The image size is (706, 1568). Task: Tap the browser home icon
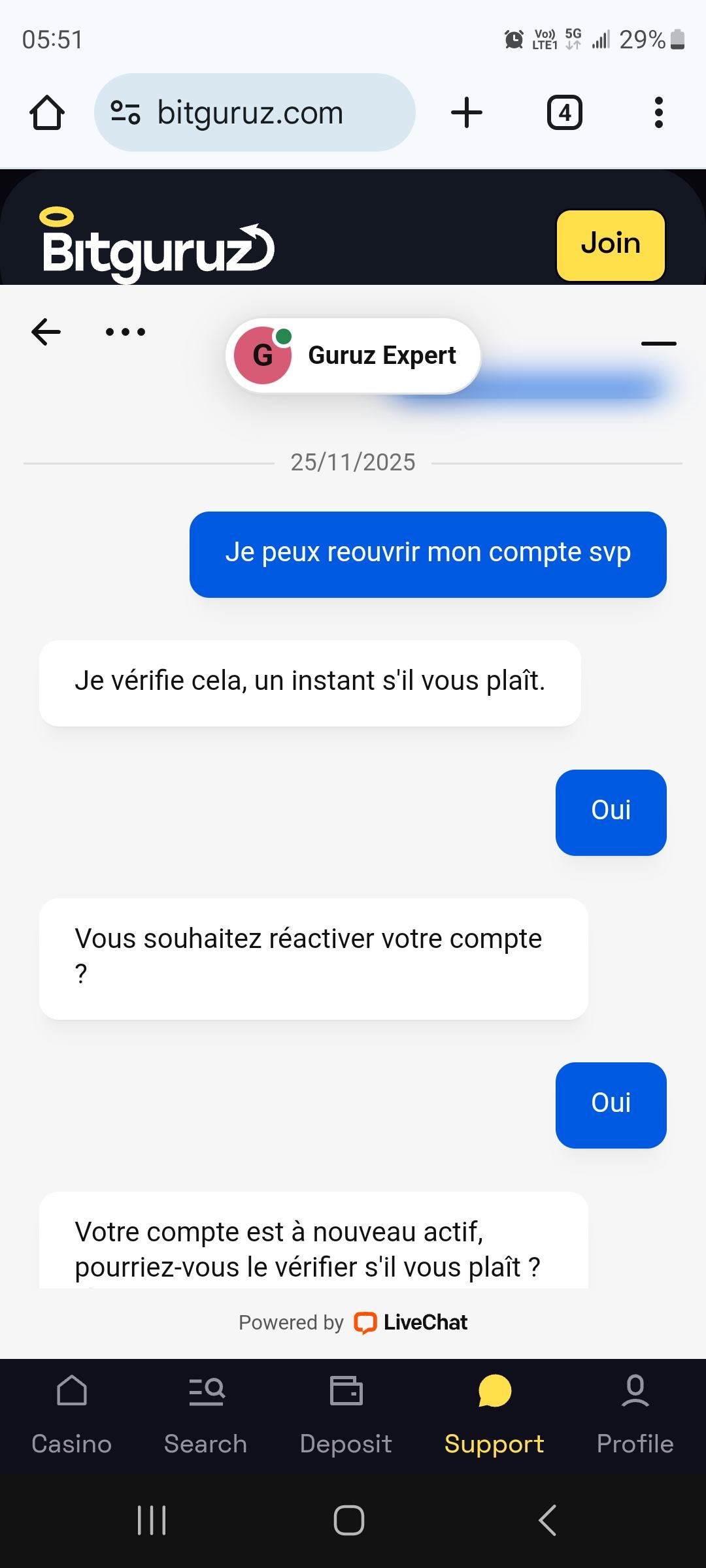47,111
